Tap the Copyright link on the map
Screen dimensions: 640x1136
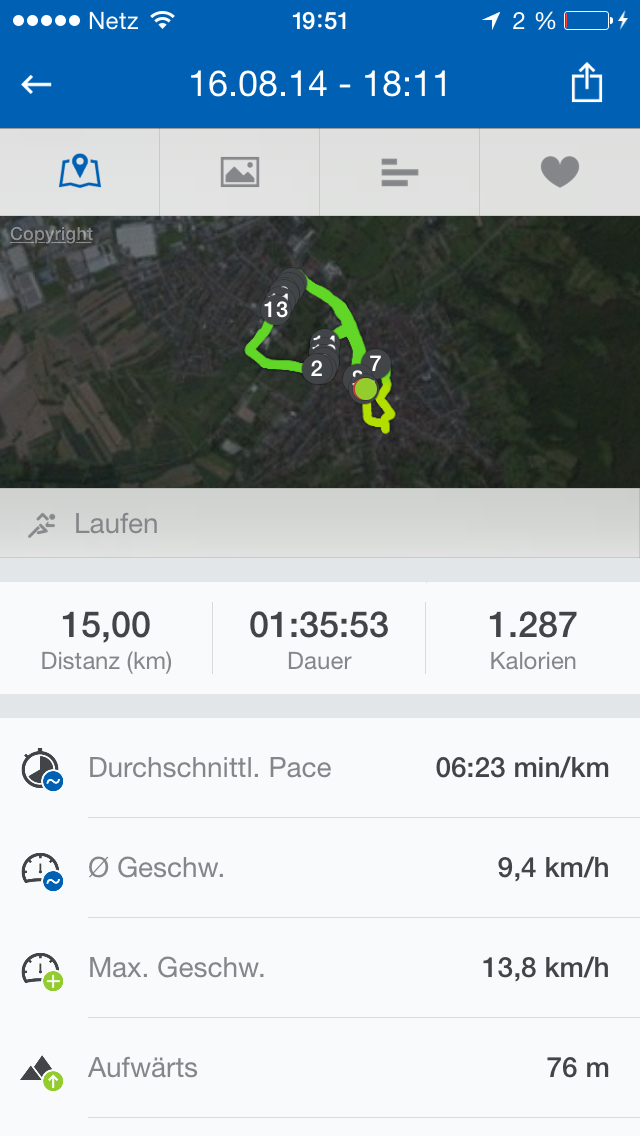point(51,234)
